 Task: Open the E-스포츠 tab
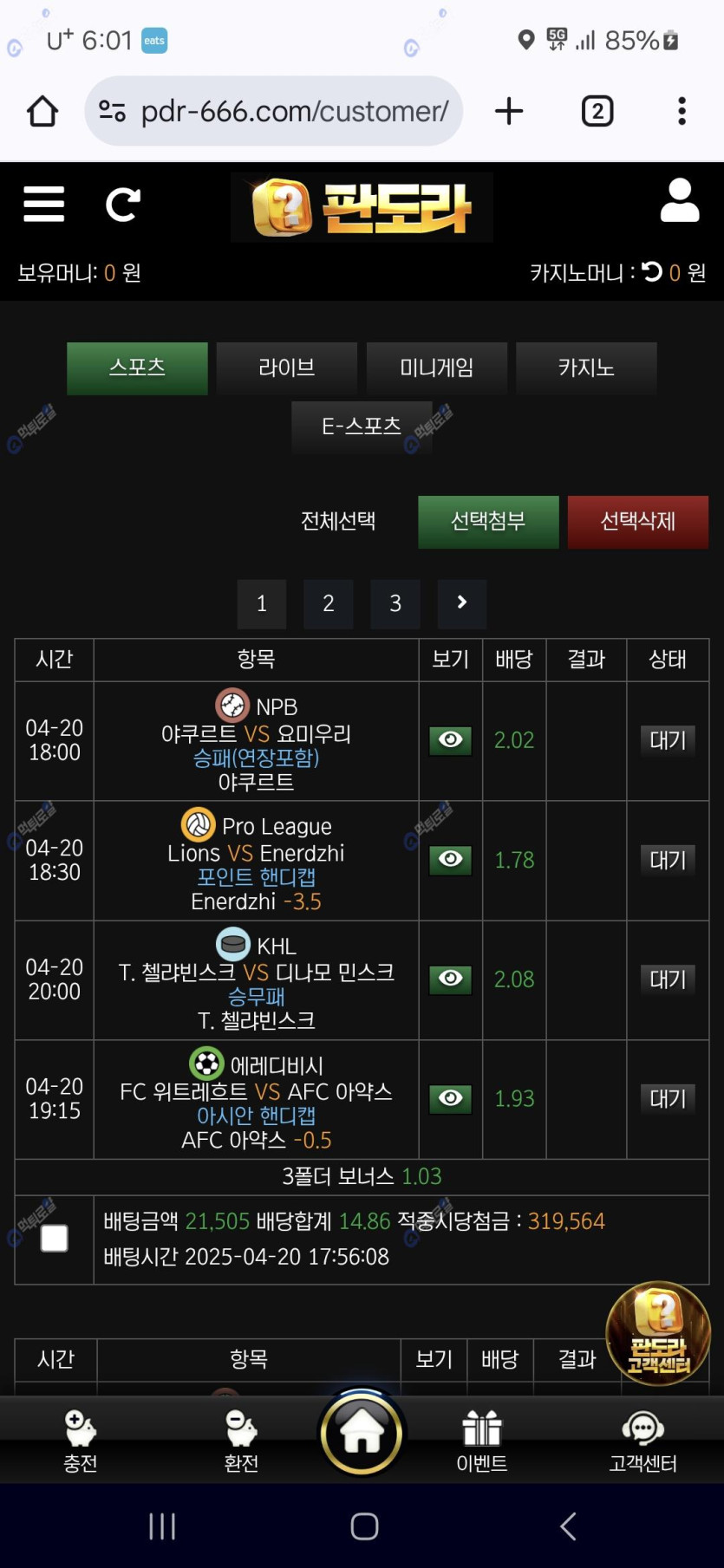(x=362, y=426)
